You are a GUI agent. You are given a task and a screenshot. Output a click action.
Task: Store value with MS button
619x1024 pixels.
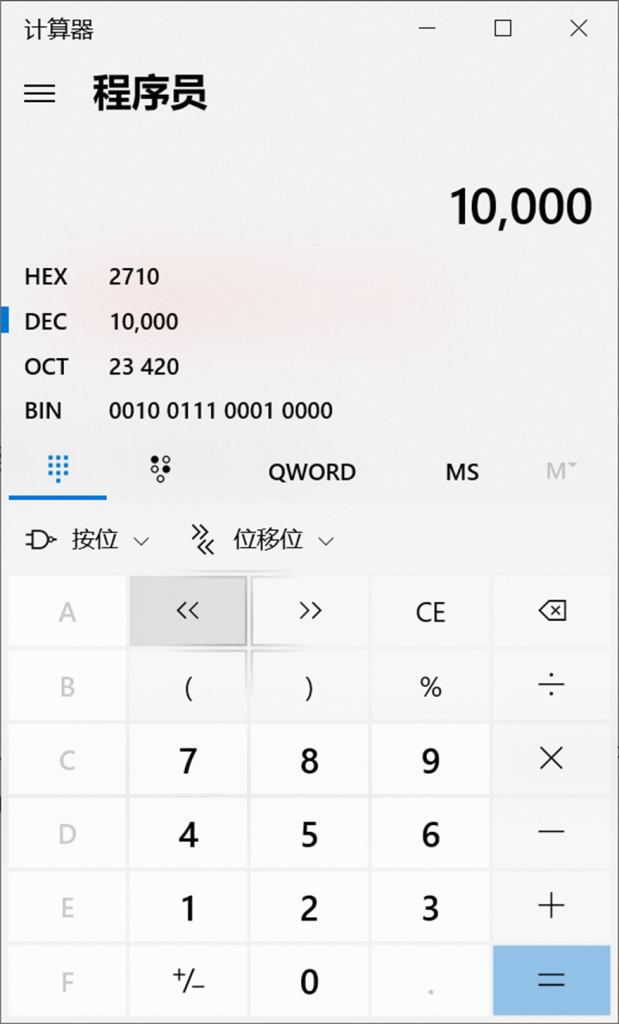point(462,472)
